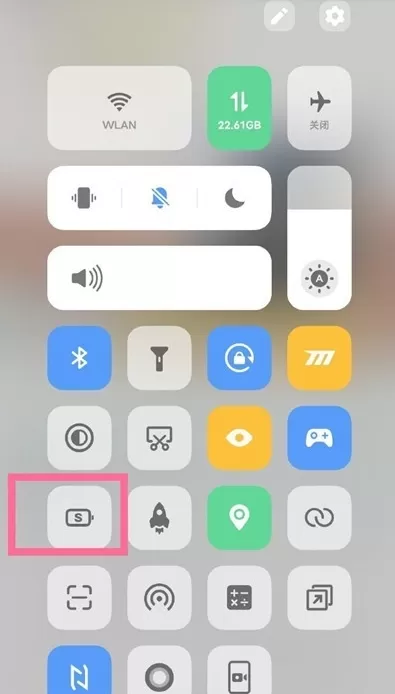Toggle the WLAN tile
This screenshot has height=694, width=395.
pyautogui.click(x=120, y=108)
